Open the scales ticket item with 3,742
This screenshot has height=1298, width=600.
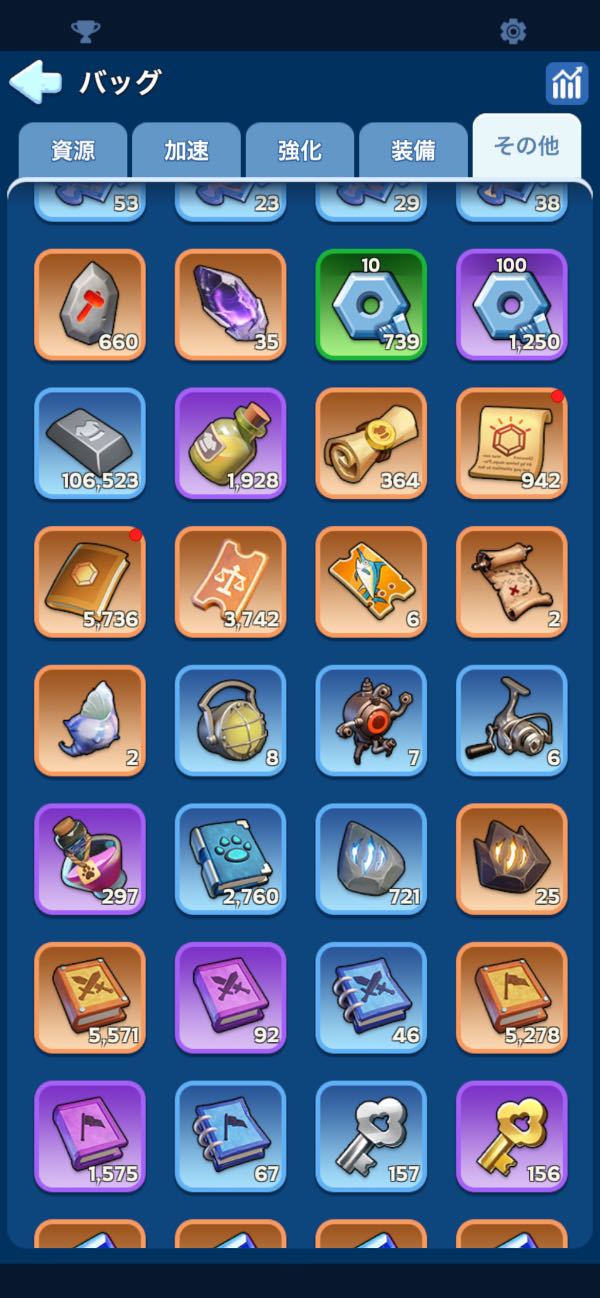tap(230, 582)
